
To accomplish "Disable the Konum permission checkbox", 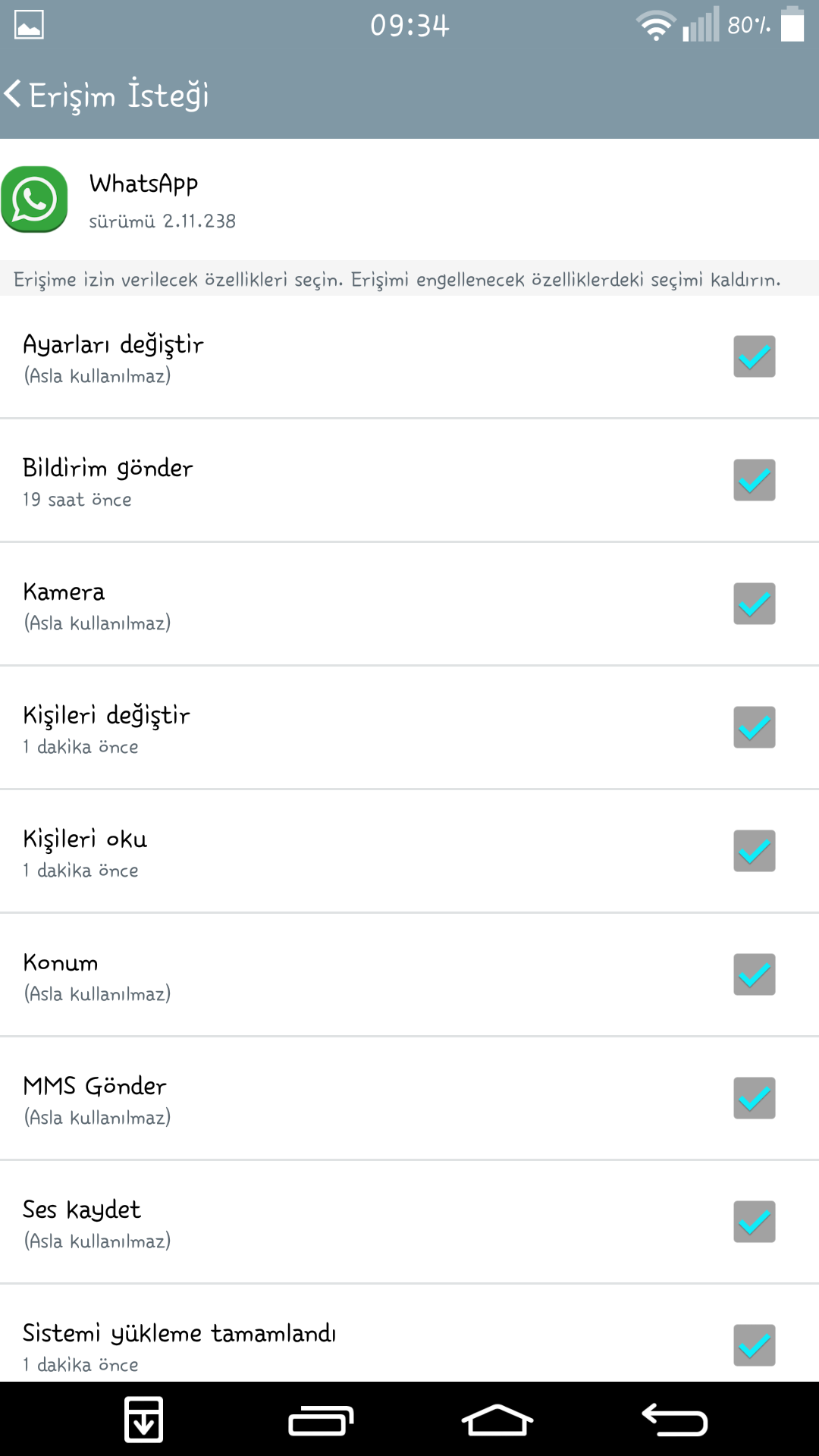I will (754, 974).
